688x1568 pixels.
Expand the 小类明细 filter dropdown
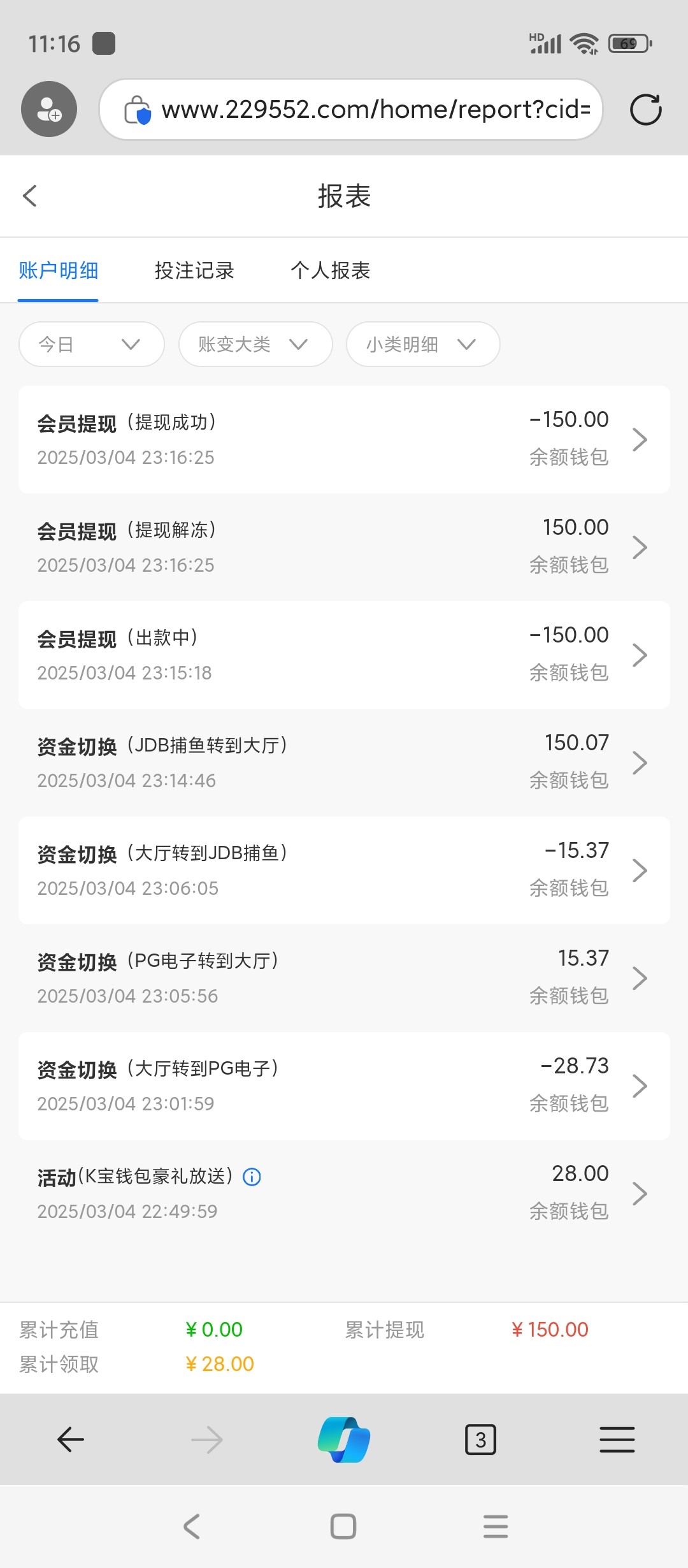pyautogui.click(x=423, y=344)
